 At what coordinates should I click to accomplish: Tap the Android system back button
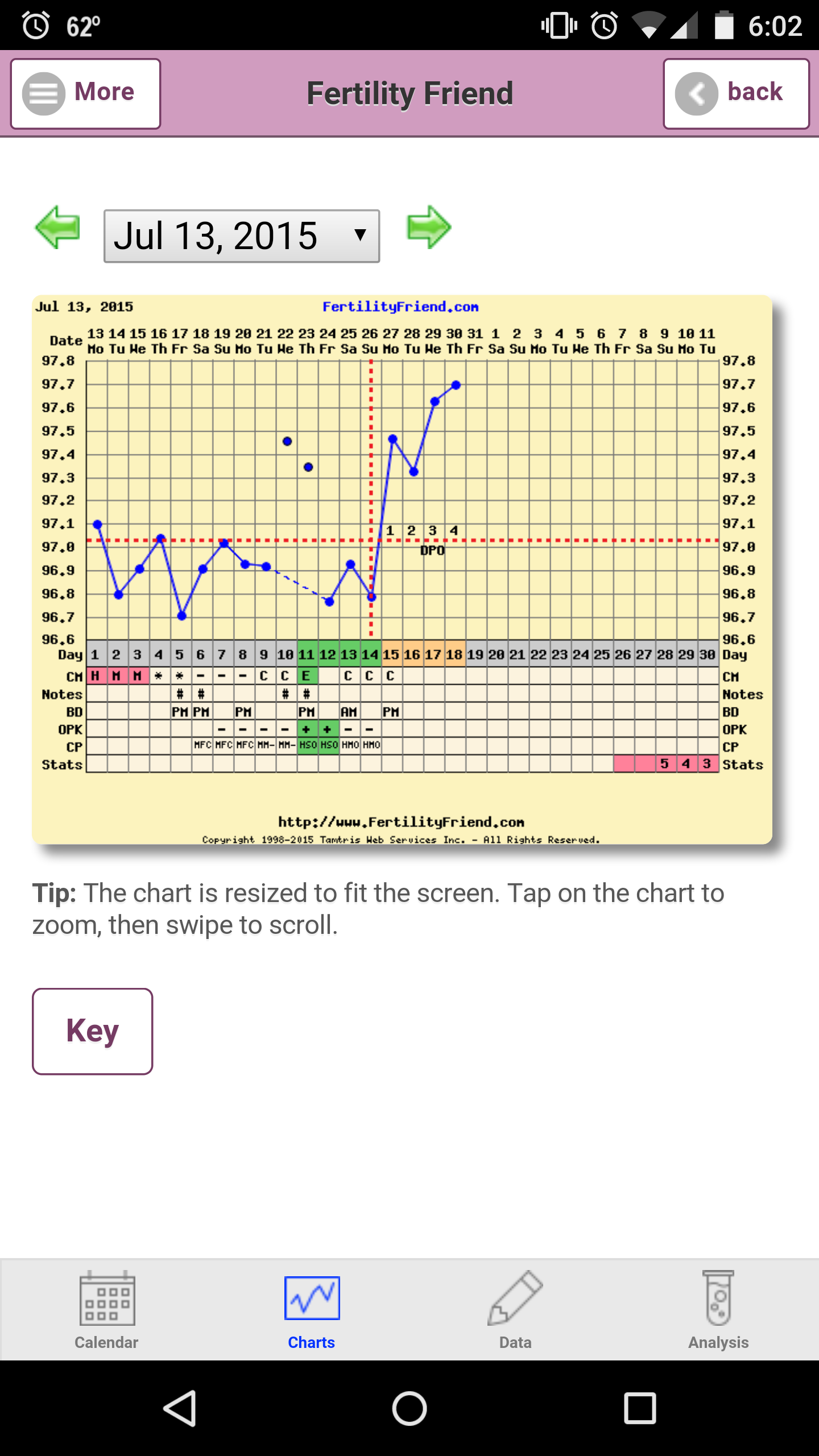180,1409
